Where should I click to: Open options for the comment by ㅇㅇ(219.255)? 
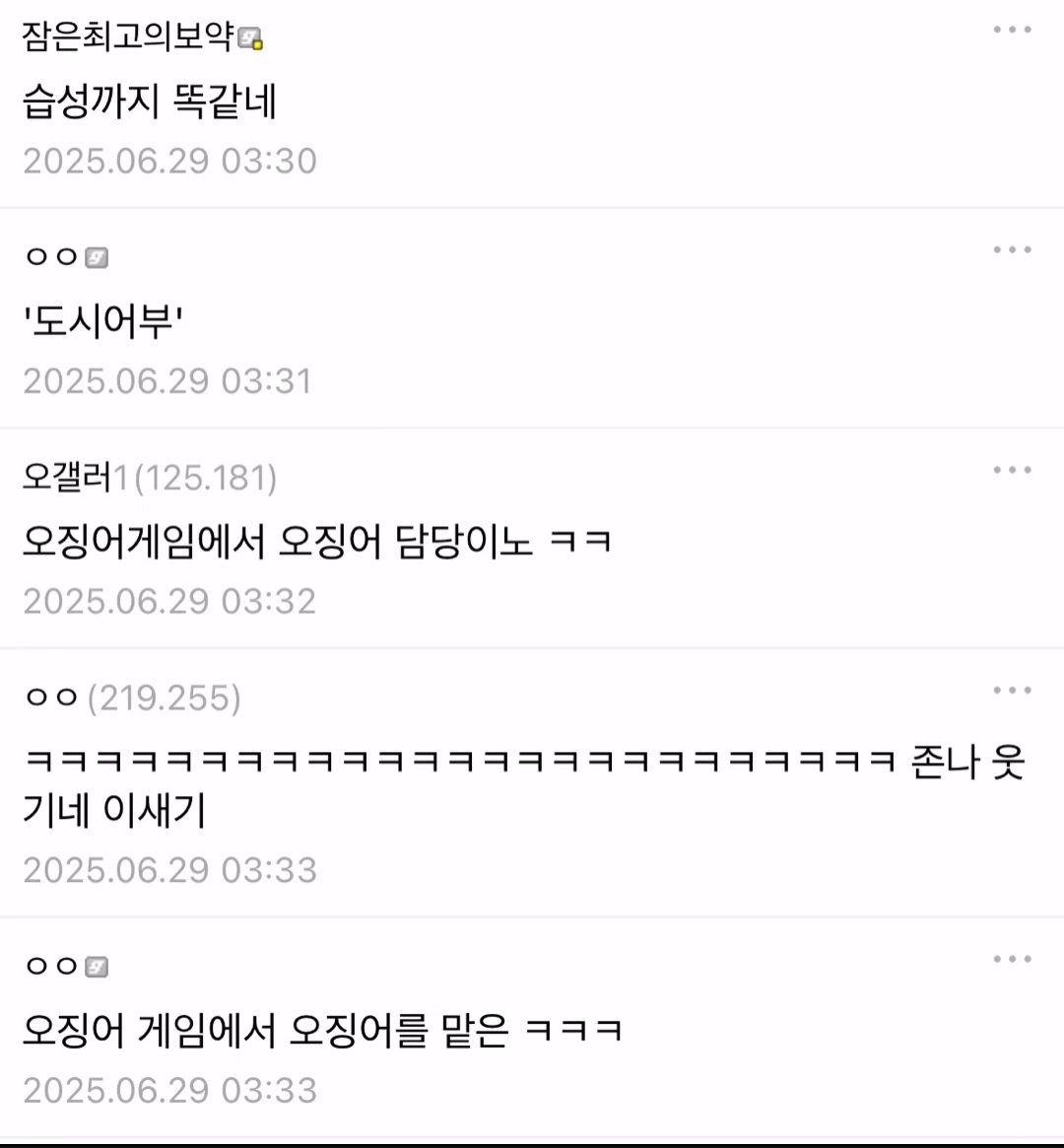[x=1012, y=691]
